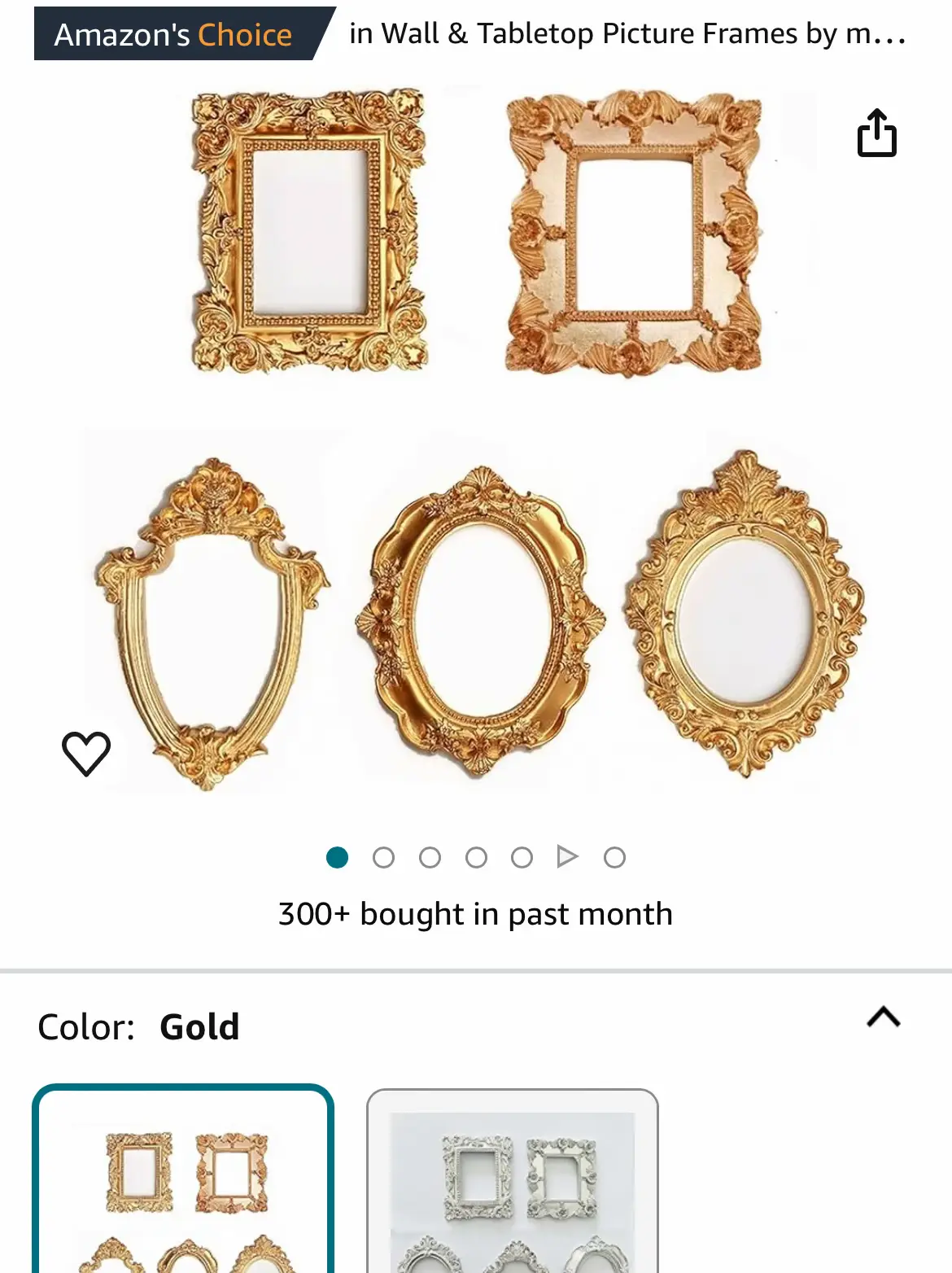Open the Amazon's Choice badge

(x=174, y=34)
